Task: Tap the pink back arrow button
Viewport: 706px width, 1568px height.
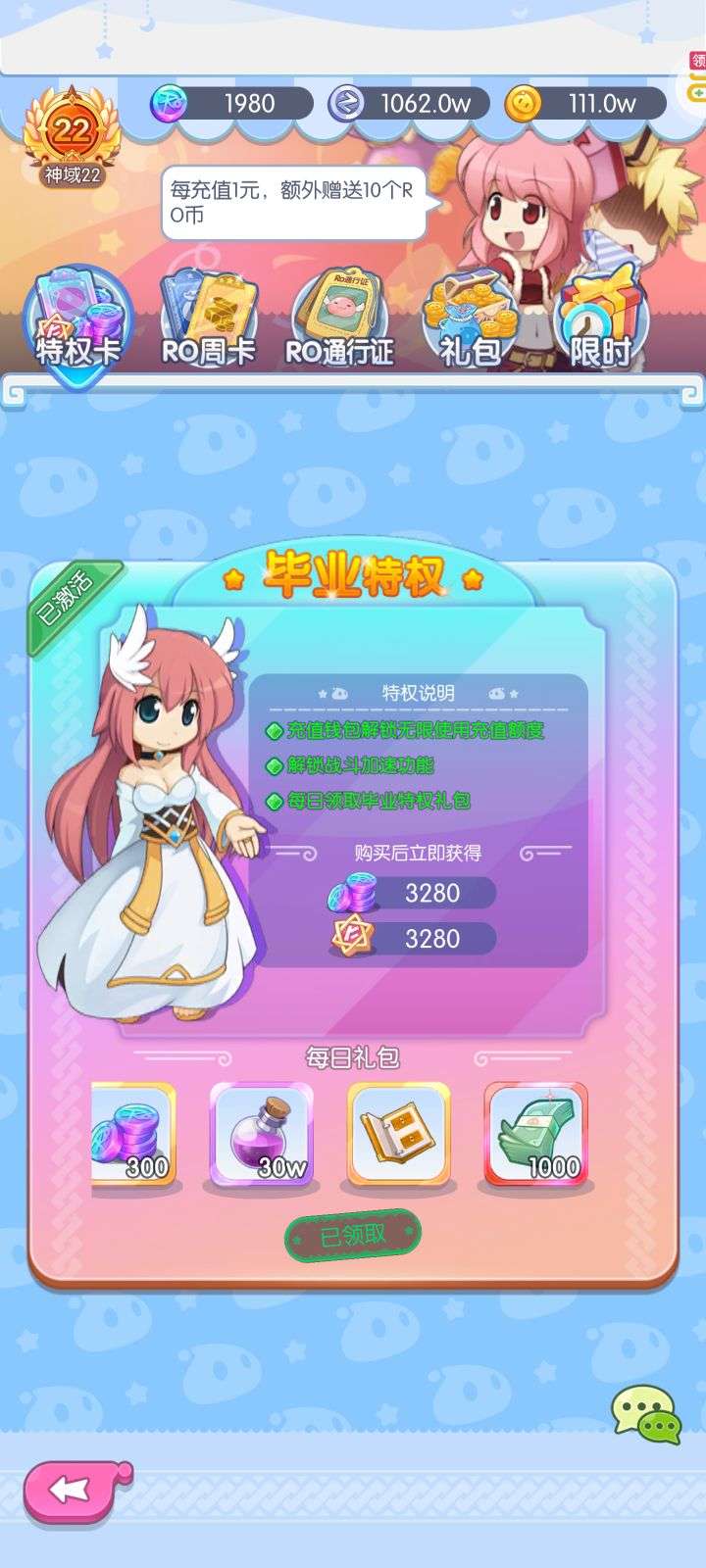Action: (76, 1491)
